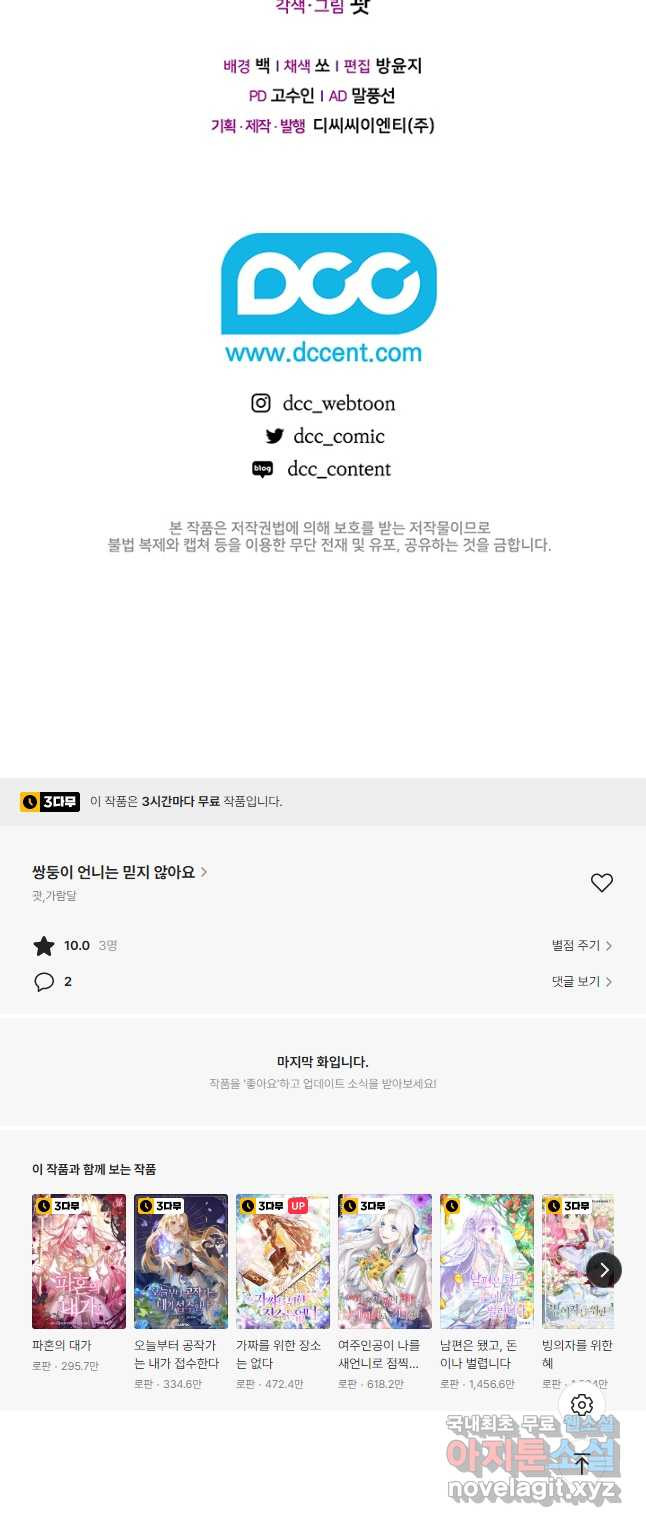The image size is (646, 1527).
Task: Open the 쌍둥이 언니는 믿지 않아요 series page
Action: [119, 872]
